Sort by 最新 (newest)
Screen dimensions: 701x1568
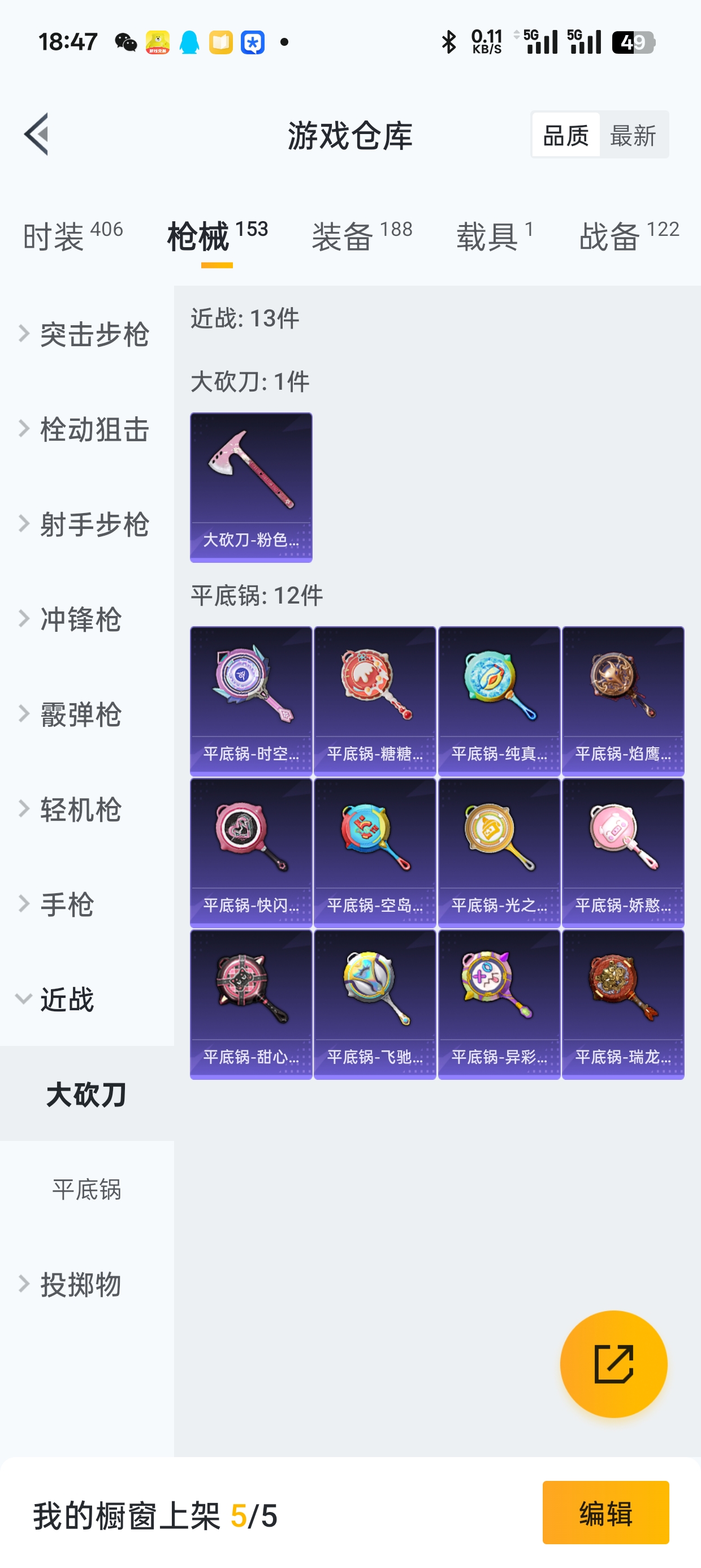pos(633,135)
